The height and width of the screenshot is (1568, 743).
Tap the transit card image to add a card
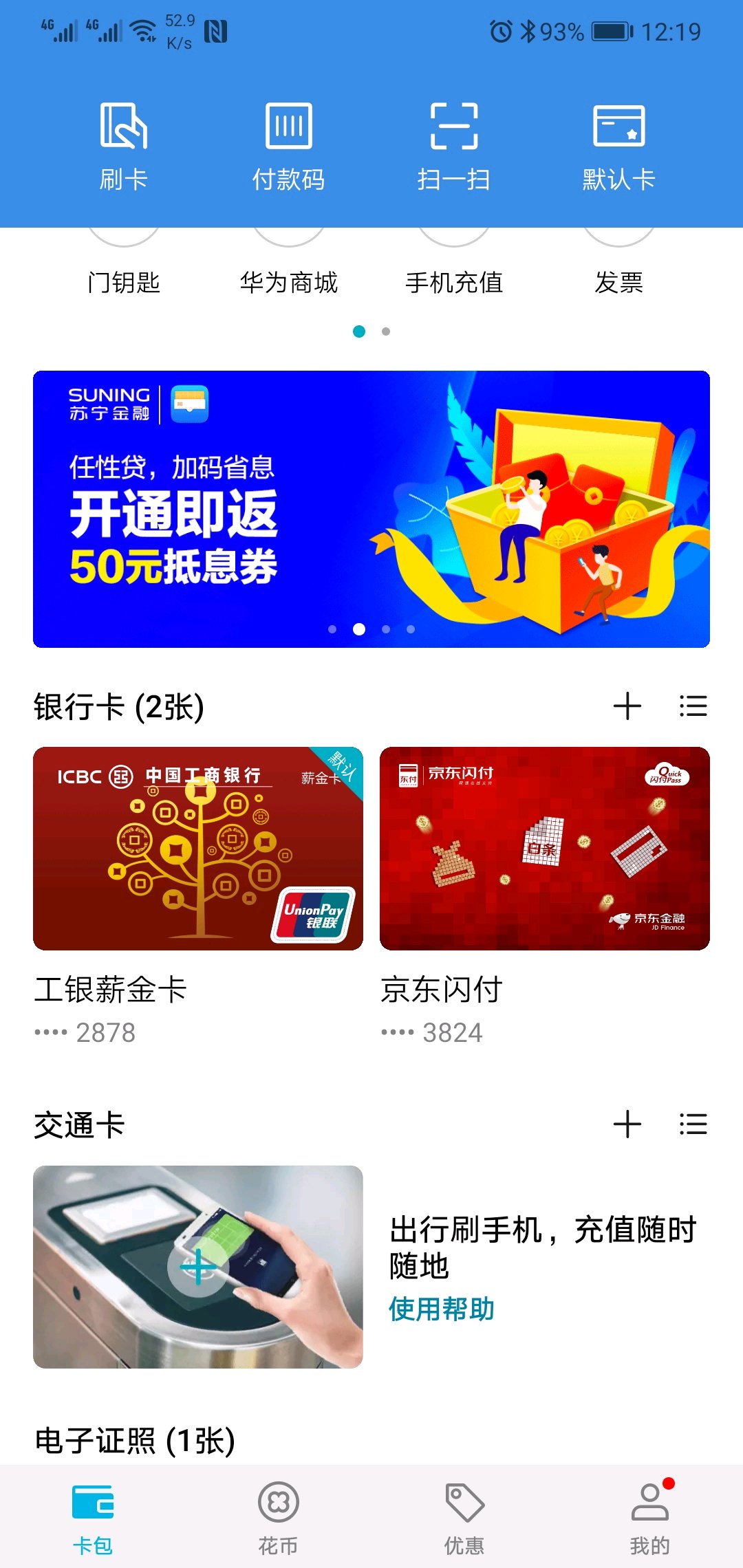[x=198, y=1267]
